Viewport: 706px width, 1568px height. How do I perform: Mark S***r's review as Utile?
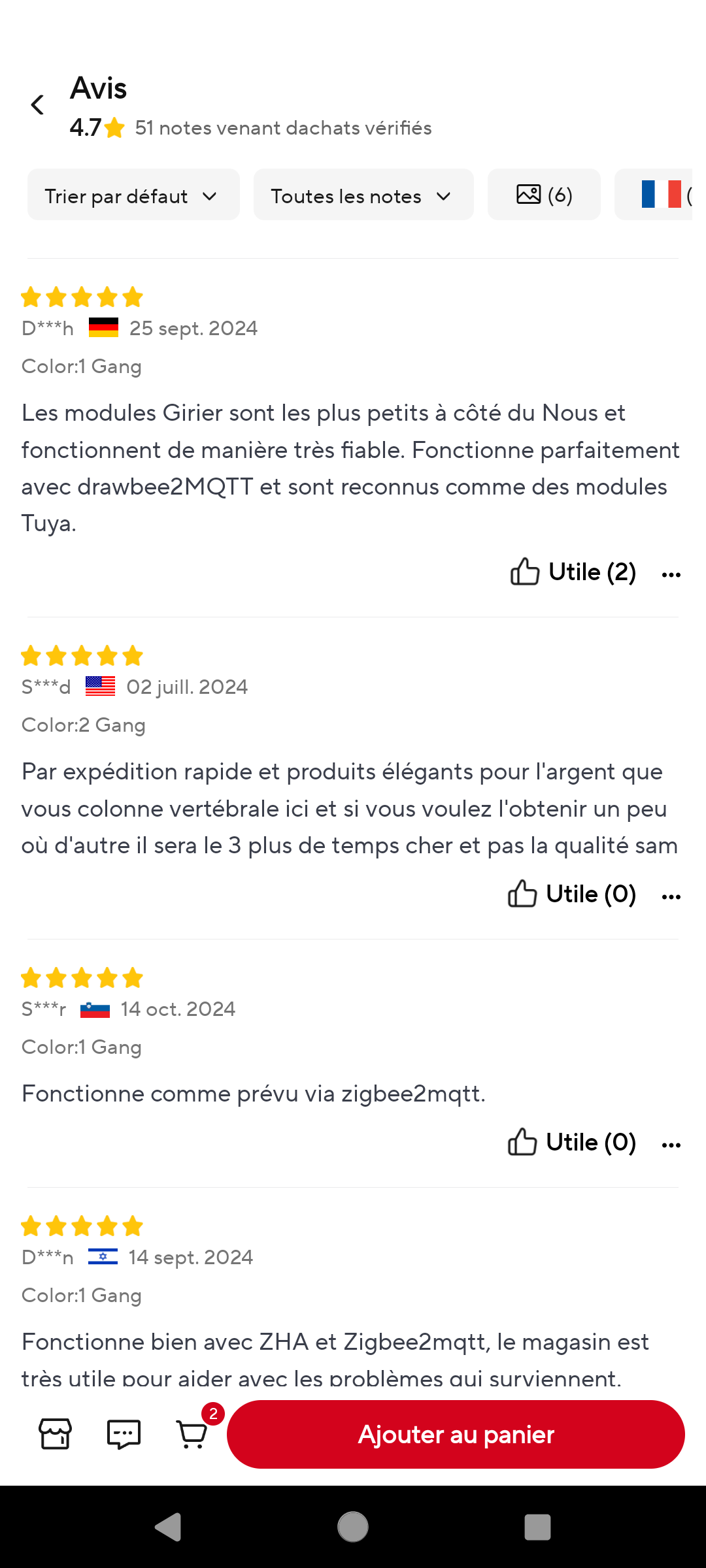click(571, 1143)
